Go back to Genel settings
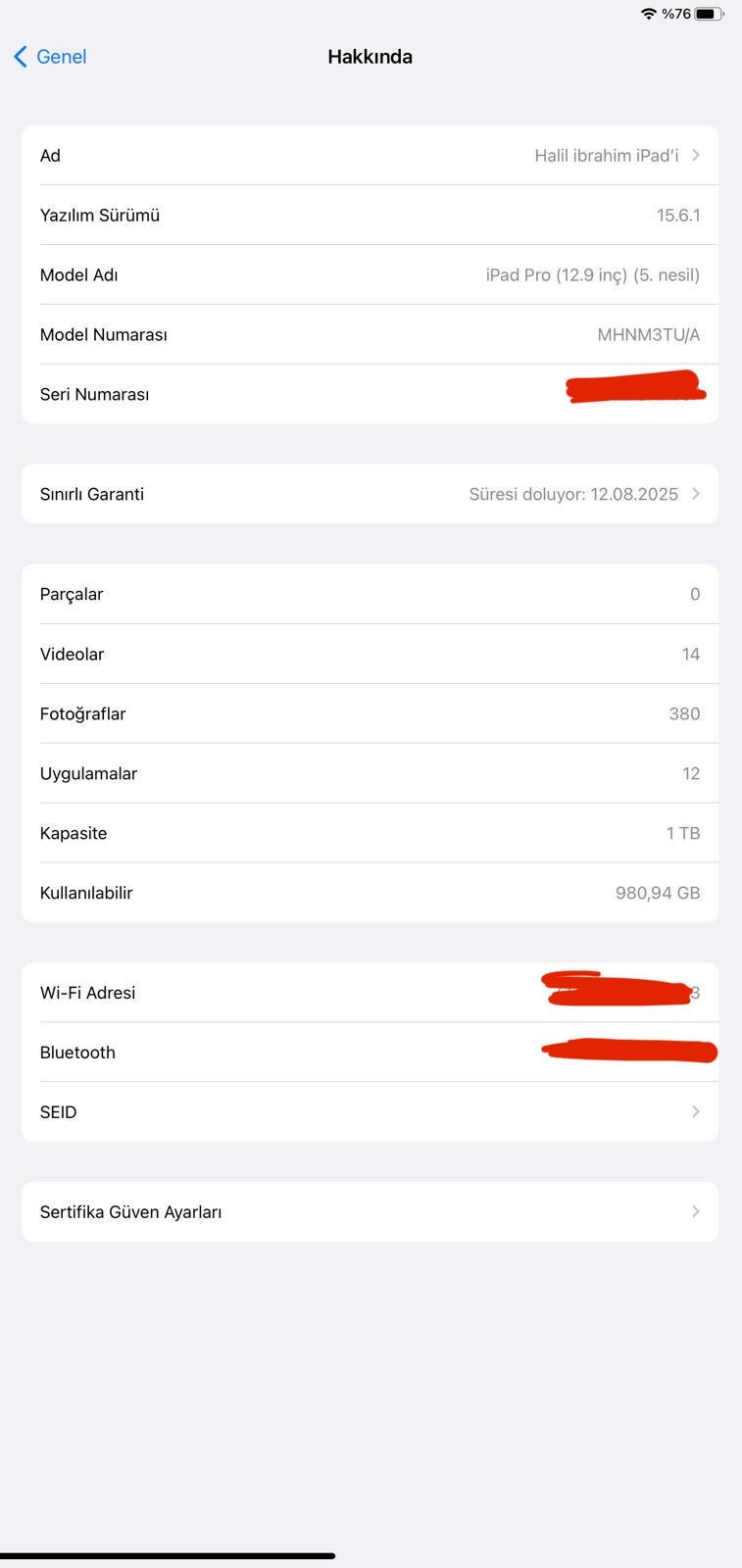 [51, 57]
